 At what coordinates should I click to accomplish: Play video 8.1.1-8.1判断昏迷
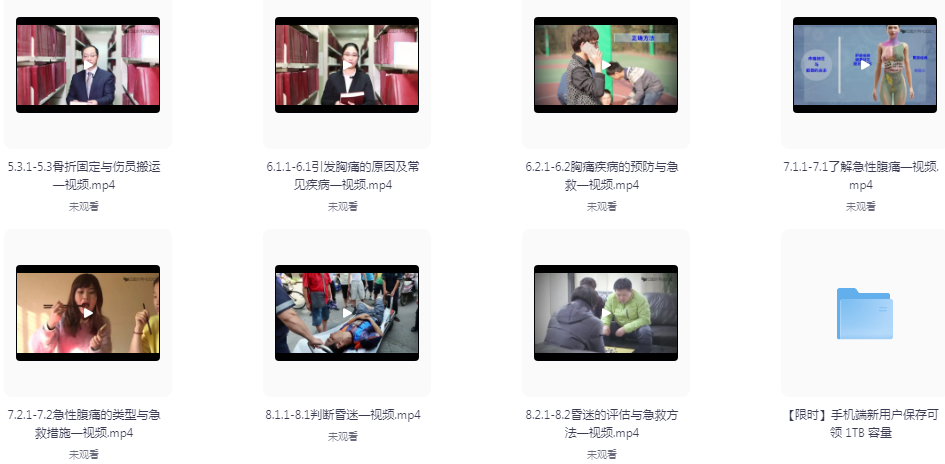coord(347,312)
